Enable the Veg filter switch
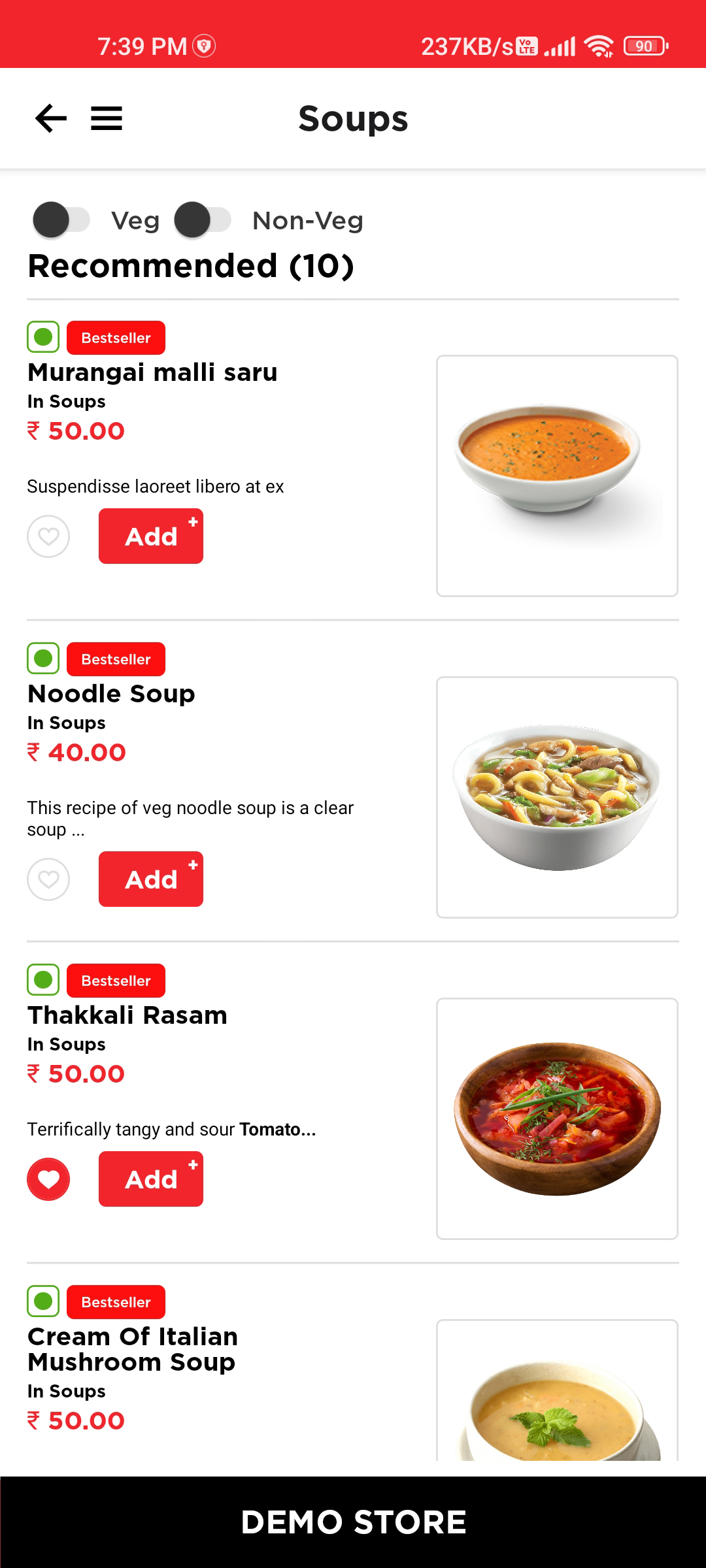The height and width of the screenshot is (1568, 706). click(61, 220)
